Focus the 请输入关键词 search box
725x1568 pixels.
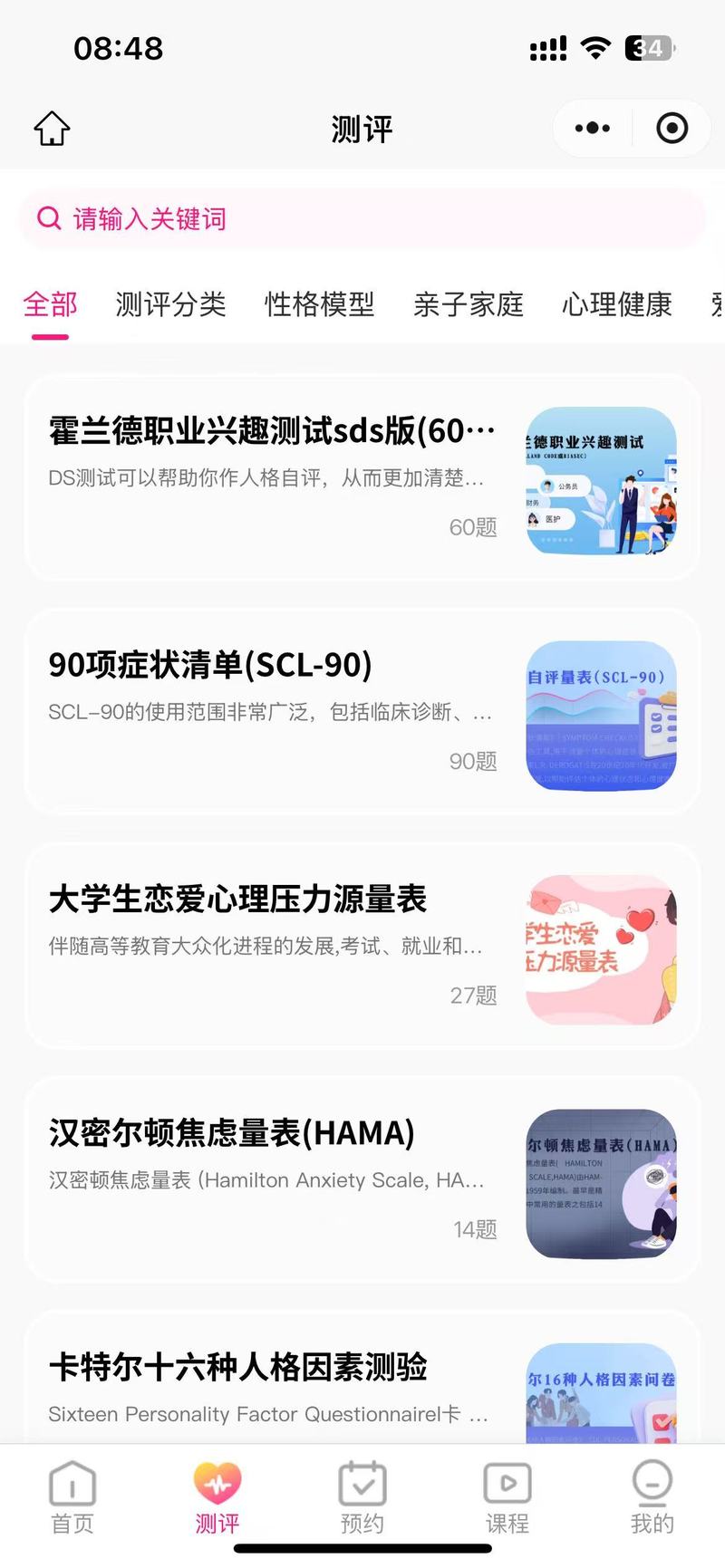(362, 218)
